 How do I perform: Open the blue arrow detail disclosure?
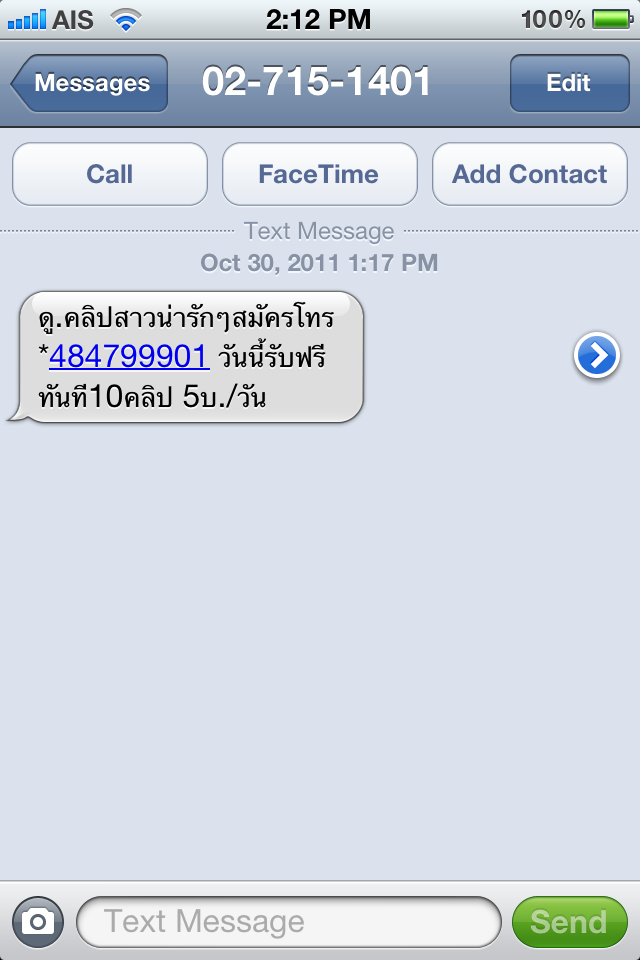coord(597,356)
